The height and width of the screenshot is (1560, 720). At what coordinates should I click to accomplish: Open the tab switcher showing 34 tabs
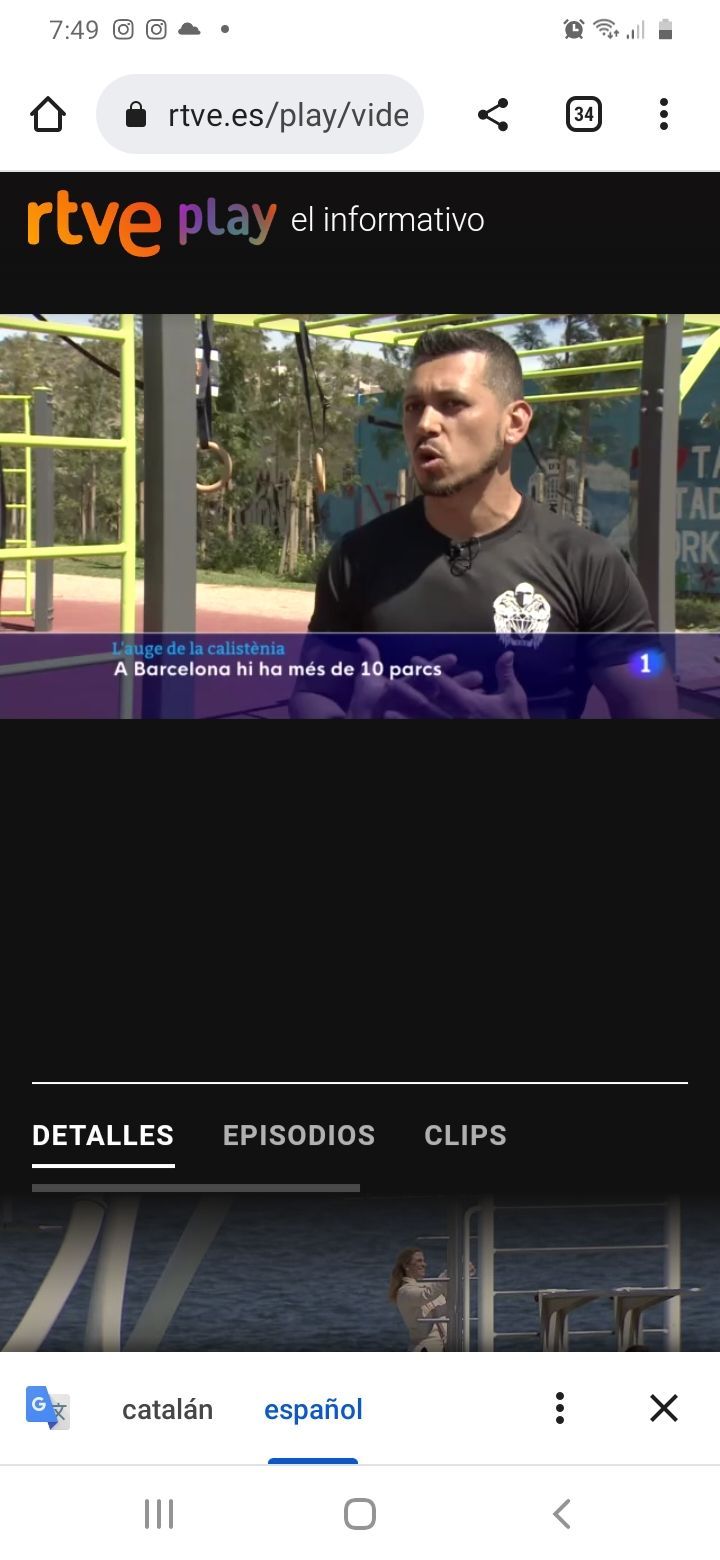point(583,115)
